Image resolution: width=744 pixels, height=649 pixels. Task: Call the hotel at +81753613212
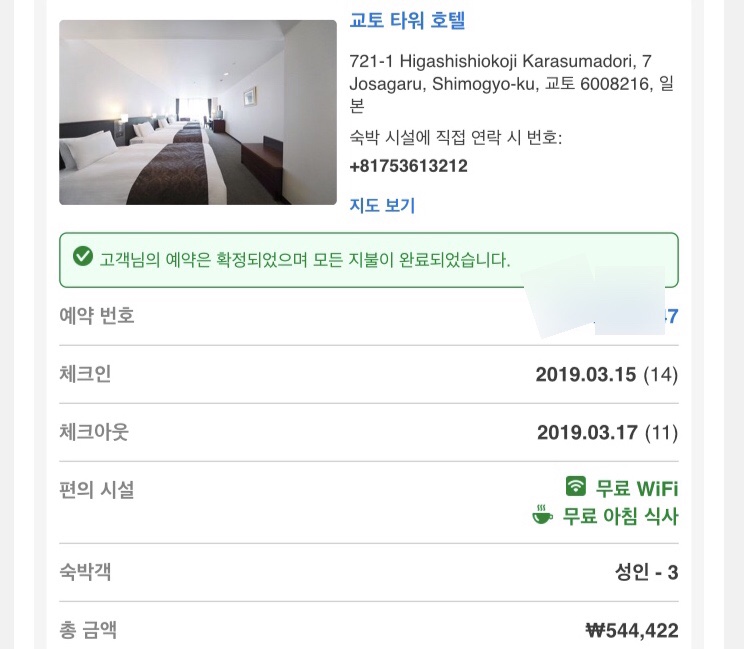tap(408, 166)
